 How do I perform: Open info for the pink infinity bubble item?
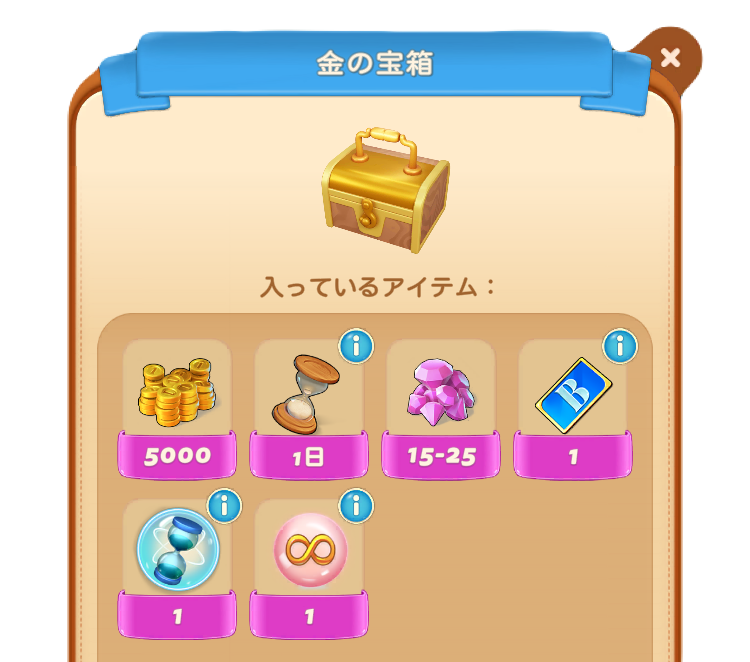[x=356, y=506]
